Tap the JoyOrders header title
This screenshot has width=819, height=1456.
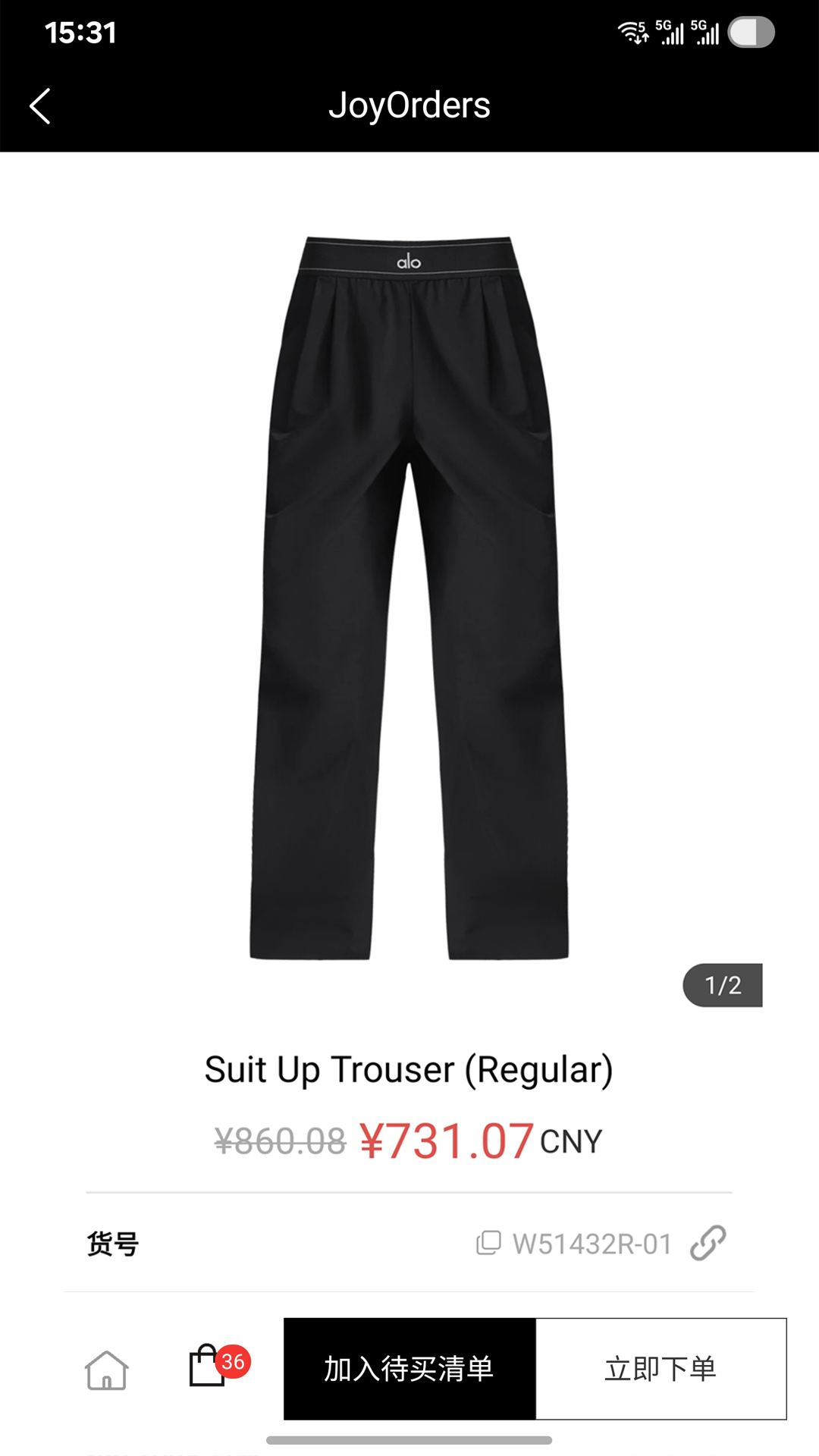pos(409,106)
